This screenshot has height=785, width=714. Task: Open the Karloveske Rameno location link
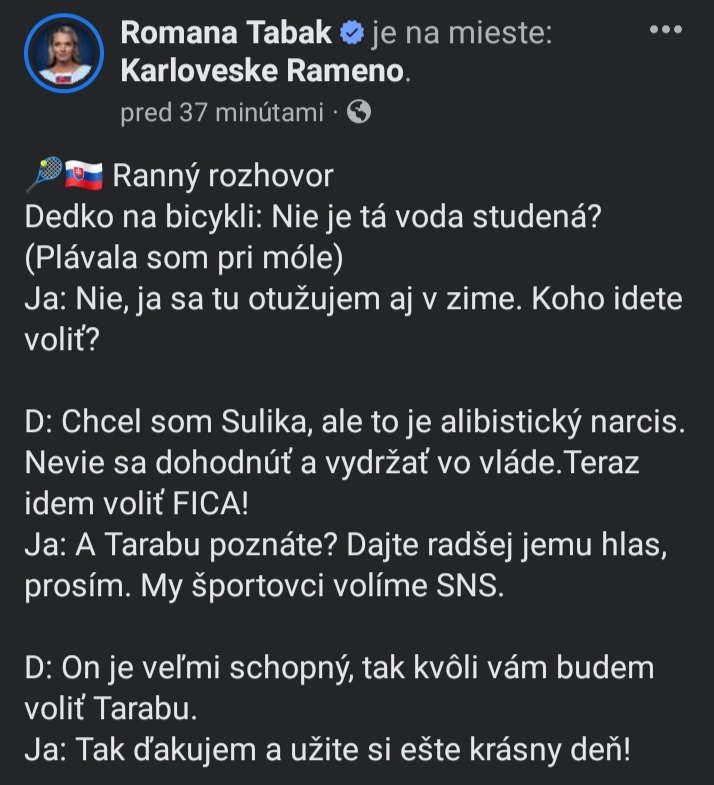pos(264,71)
